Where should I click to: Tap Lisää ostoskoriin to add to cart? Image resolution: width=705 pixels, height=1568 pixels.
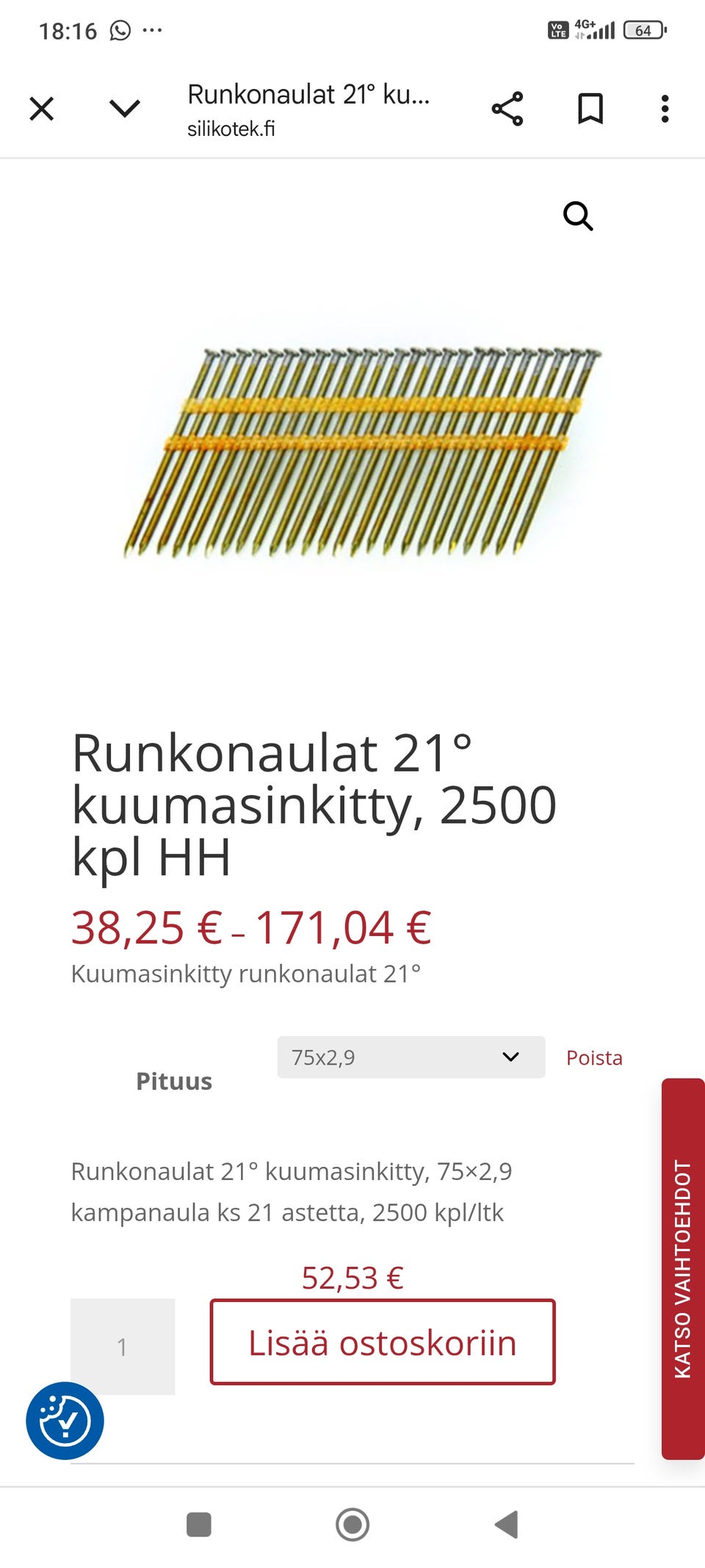pos(382,1342)
